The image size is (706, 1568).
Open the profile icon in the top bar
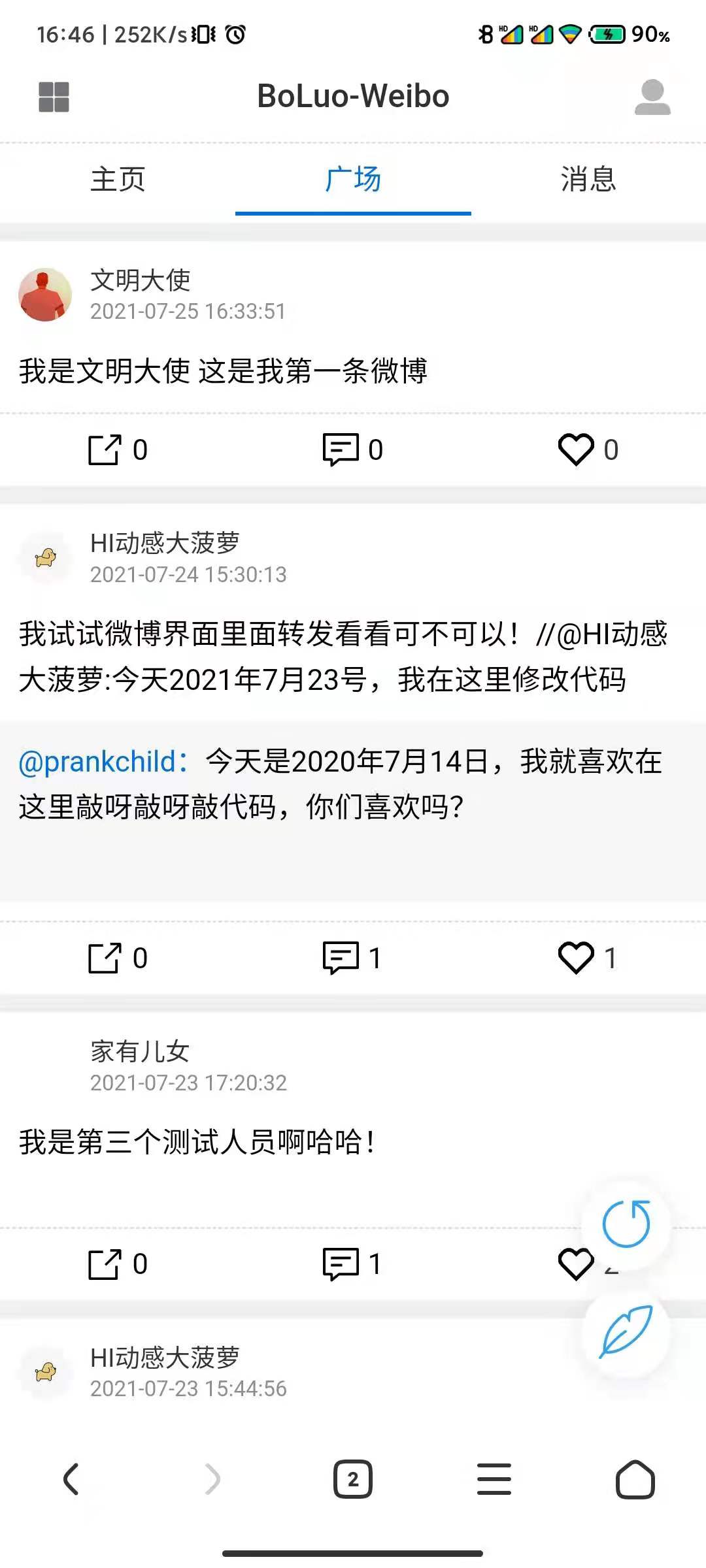click(652, 97)
